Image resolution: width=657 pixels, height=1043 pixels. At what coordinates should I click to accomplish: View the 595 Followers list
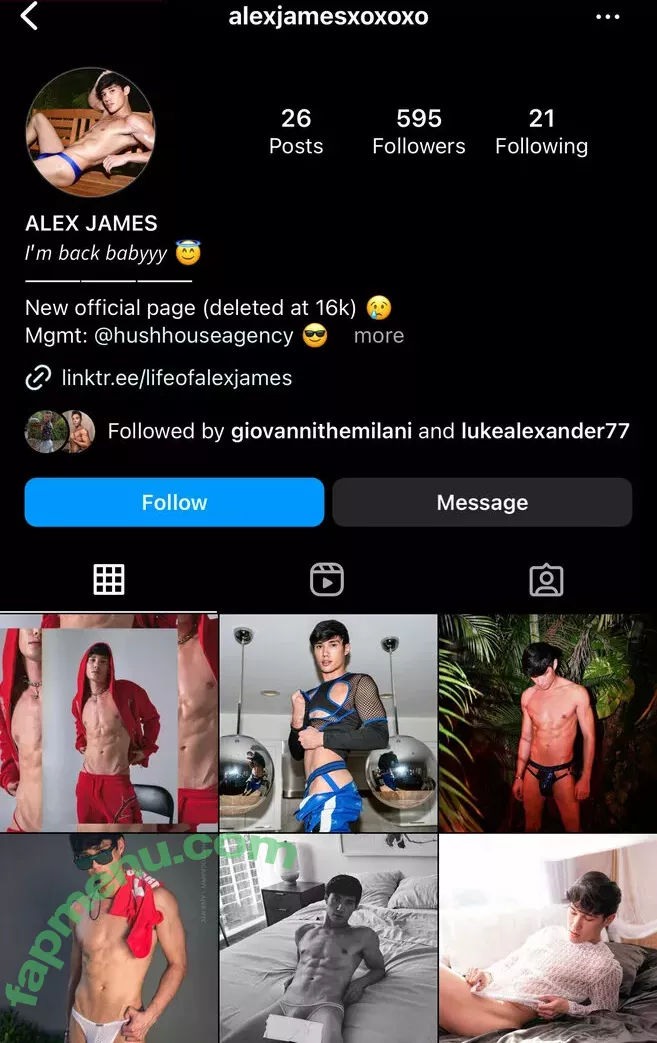point(418,132)
